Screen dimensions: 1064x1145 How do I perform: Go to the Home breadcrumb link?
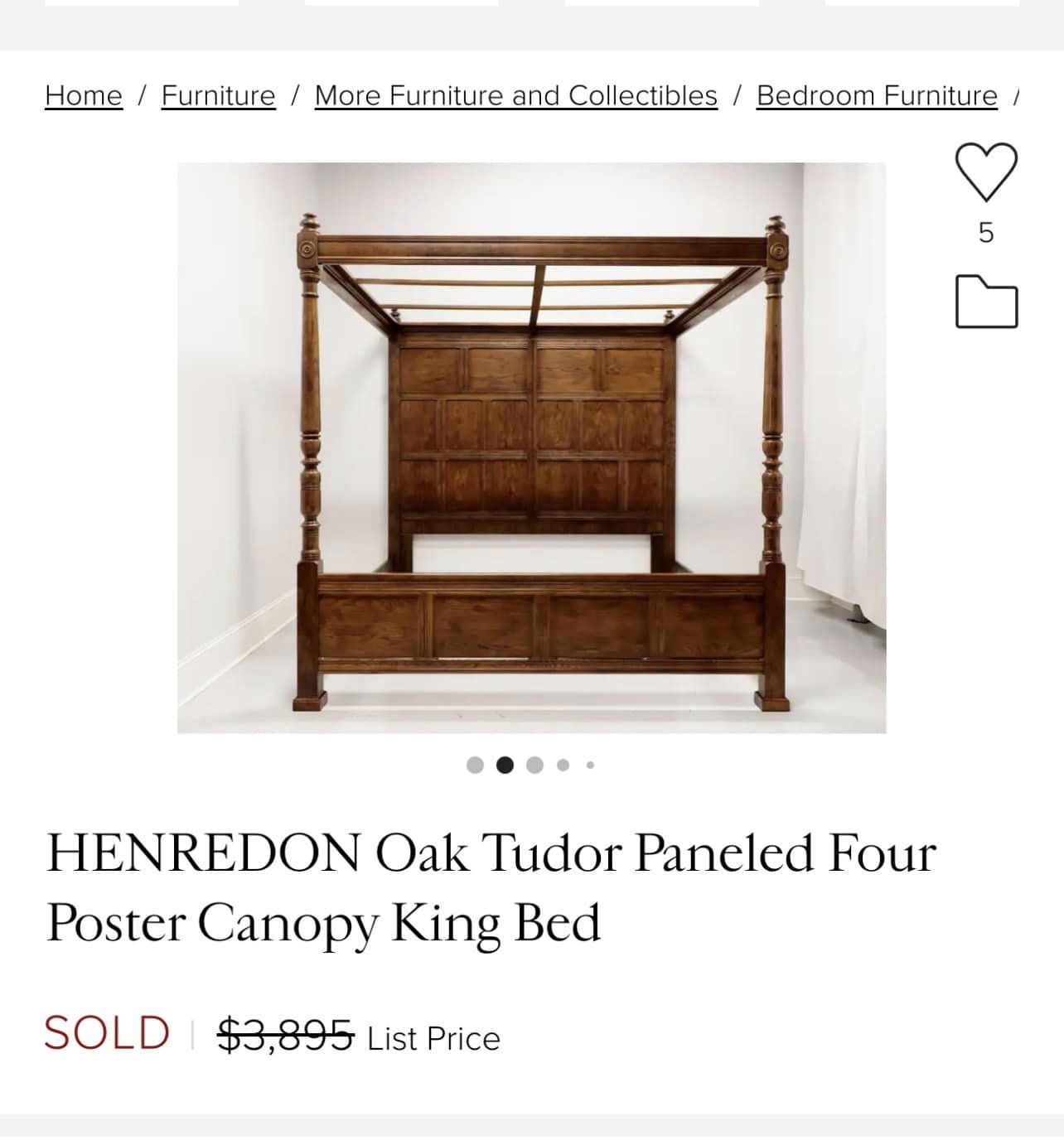tap(84, 96)
